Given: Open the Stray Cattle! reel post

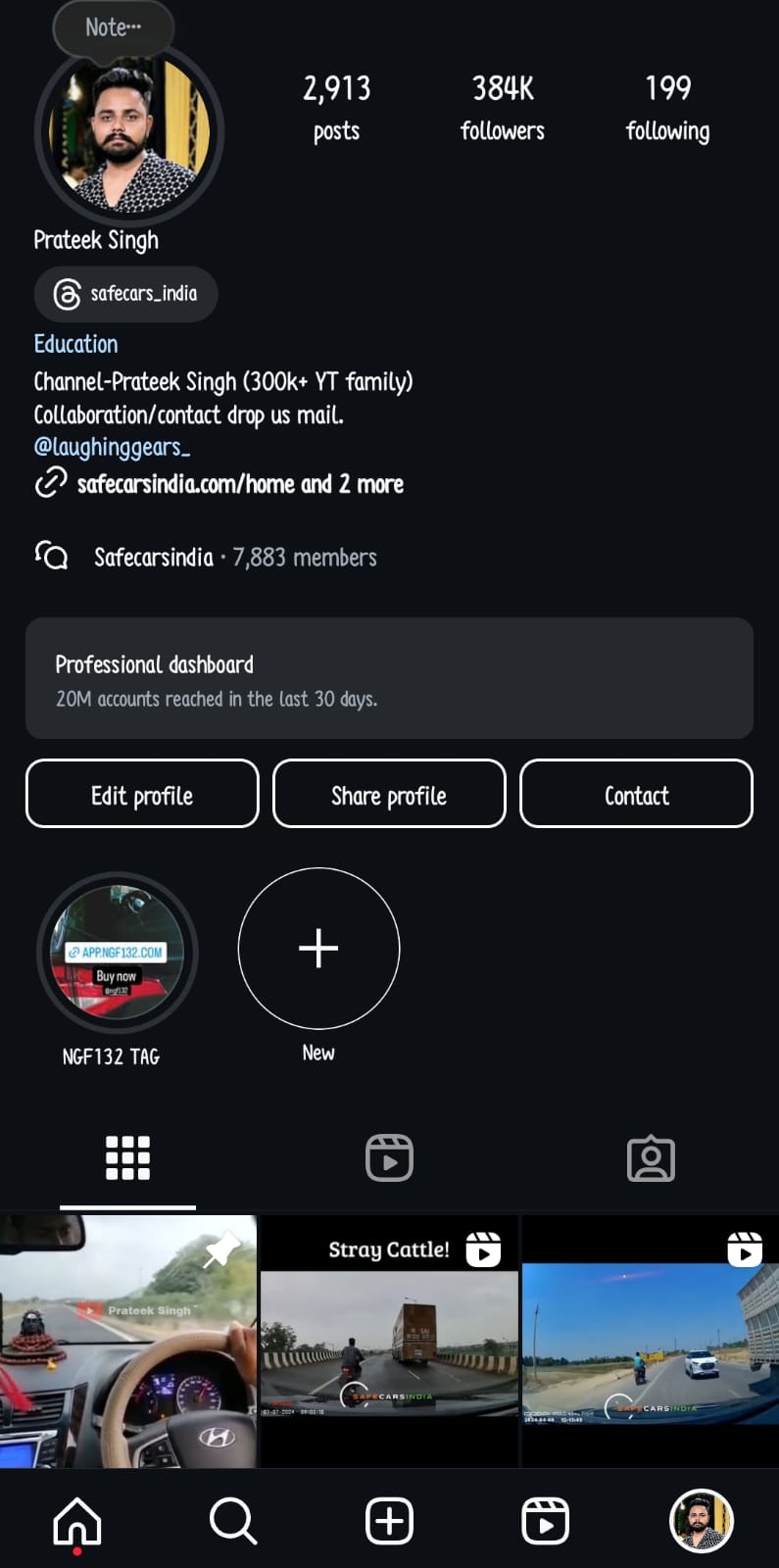Looking at the screenshot, I should pyautogui.click(x=389, y=1341).
